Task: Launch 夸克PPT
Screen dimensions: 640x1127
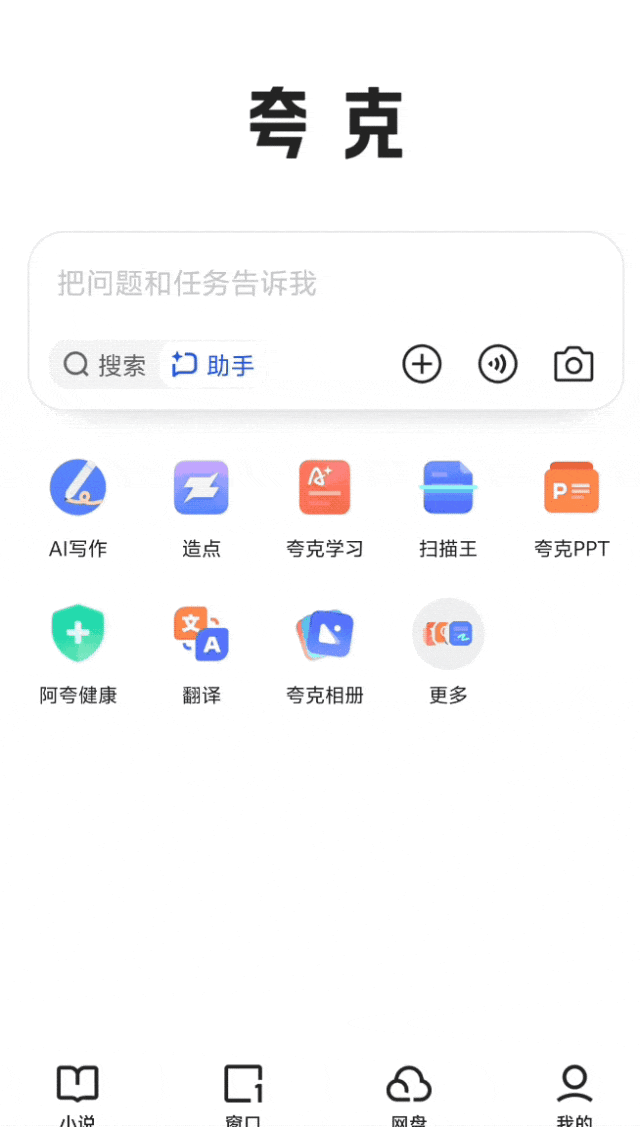Action: pos(571,505)
